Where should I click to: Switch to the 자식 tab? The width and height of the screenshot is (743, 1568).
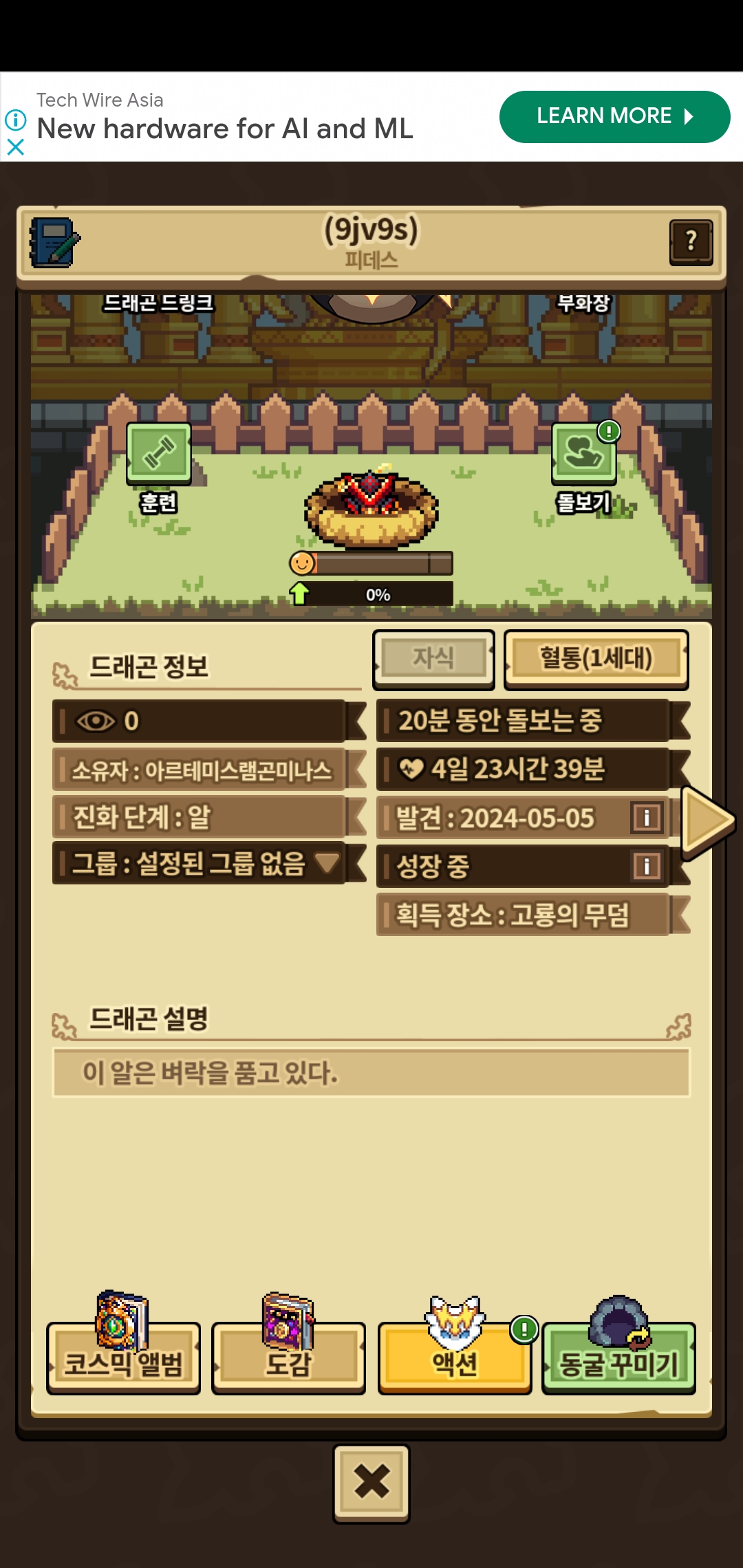point(433,659)
